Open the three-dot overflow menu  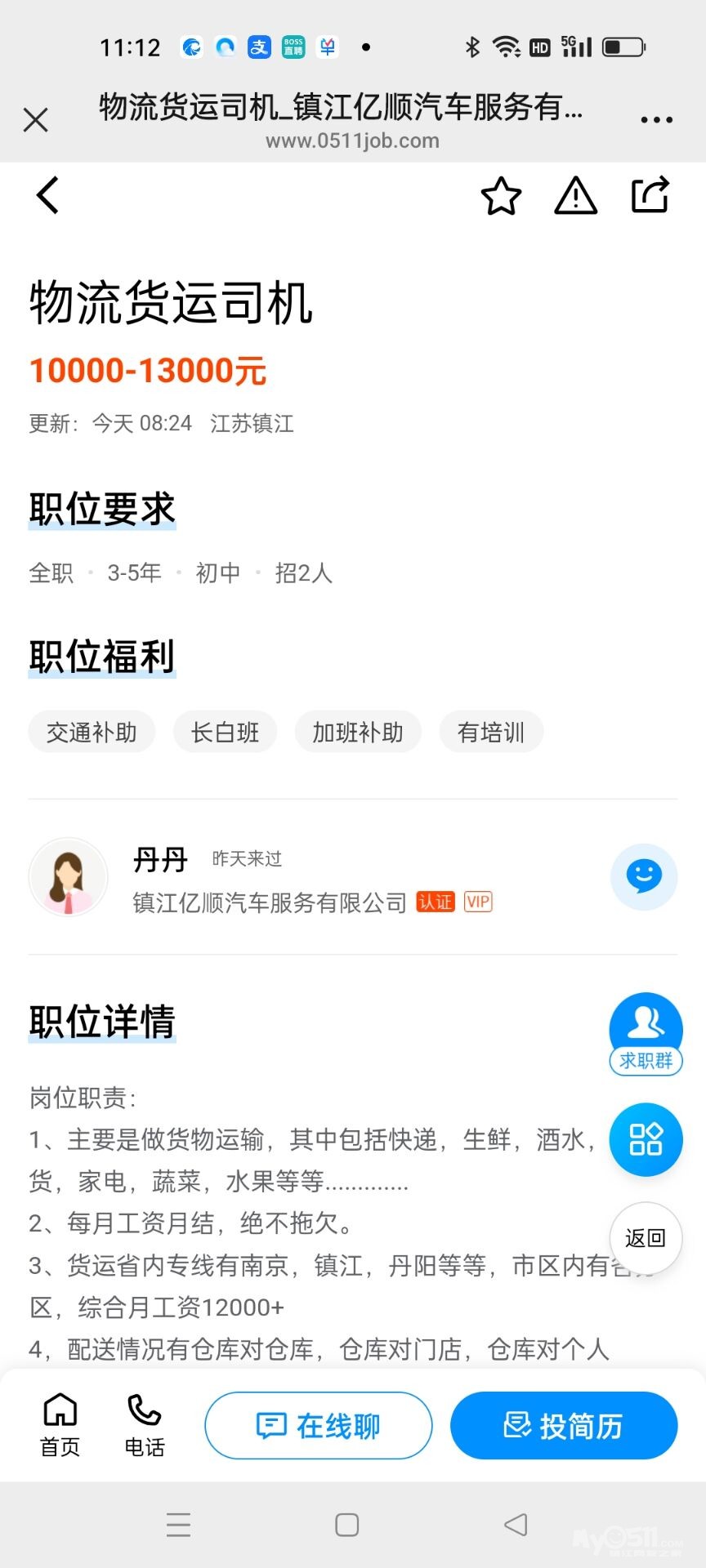656,120
